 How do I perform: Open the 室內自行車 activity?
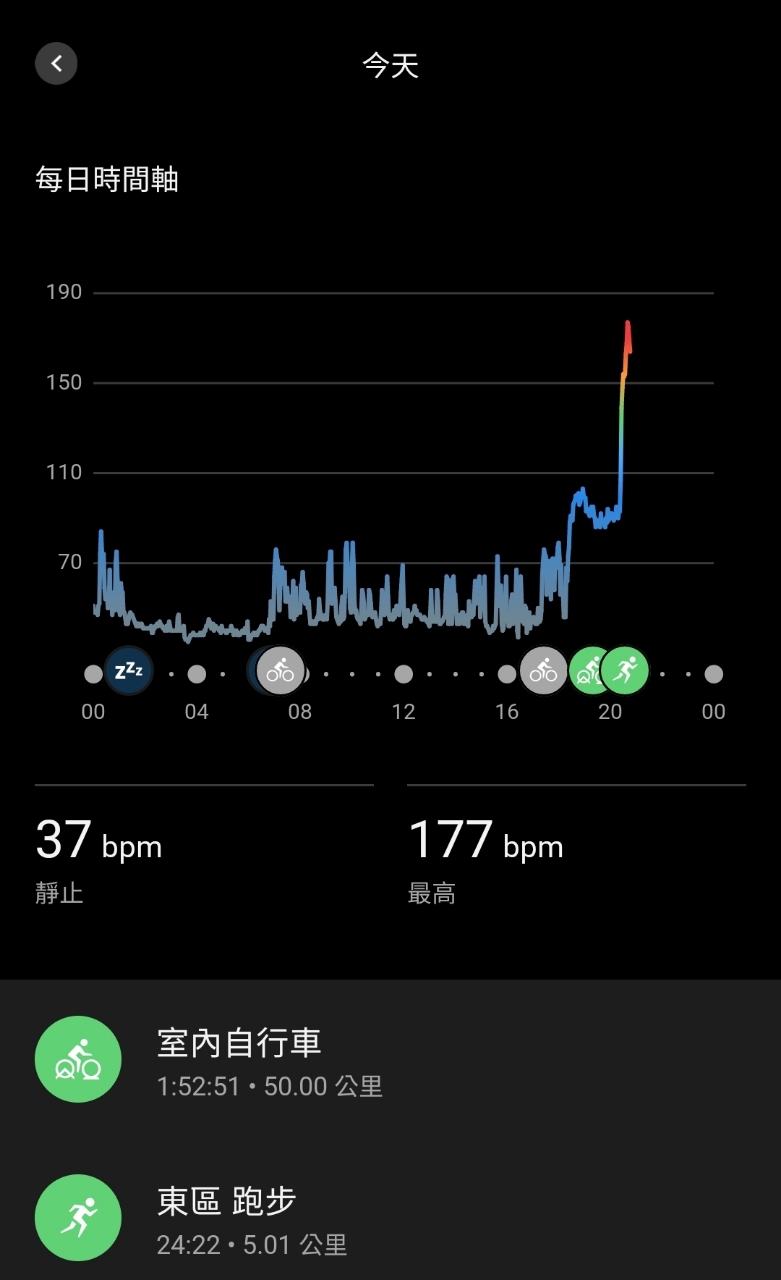(390, 1060)
